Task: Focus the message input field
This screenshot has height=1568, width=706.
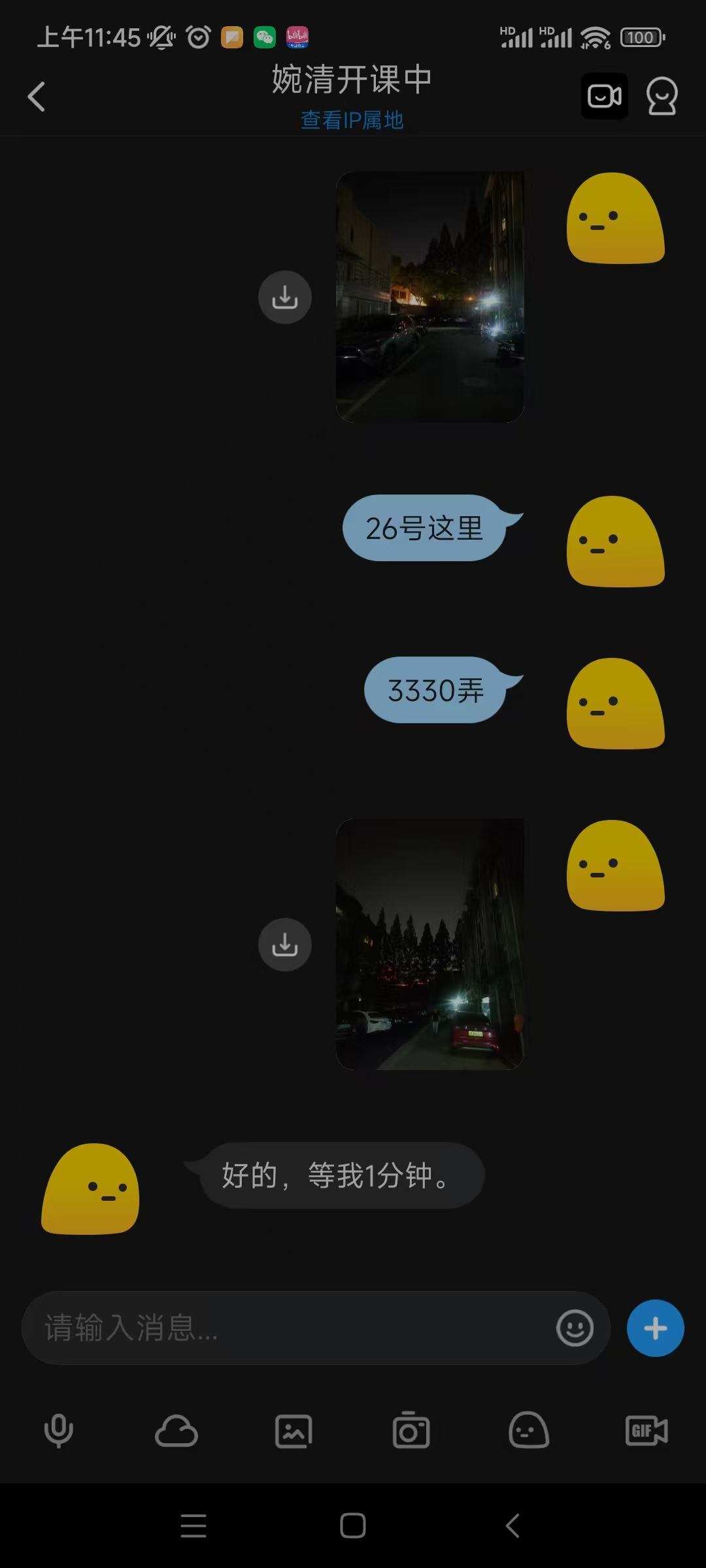Action: click(288, 1328)
